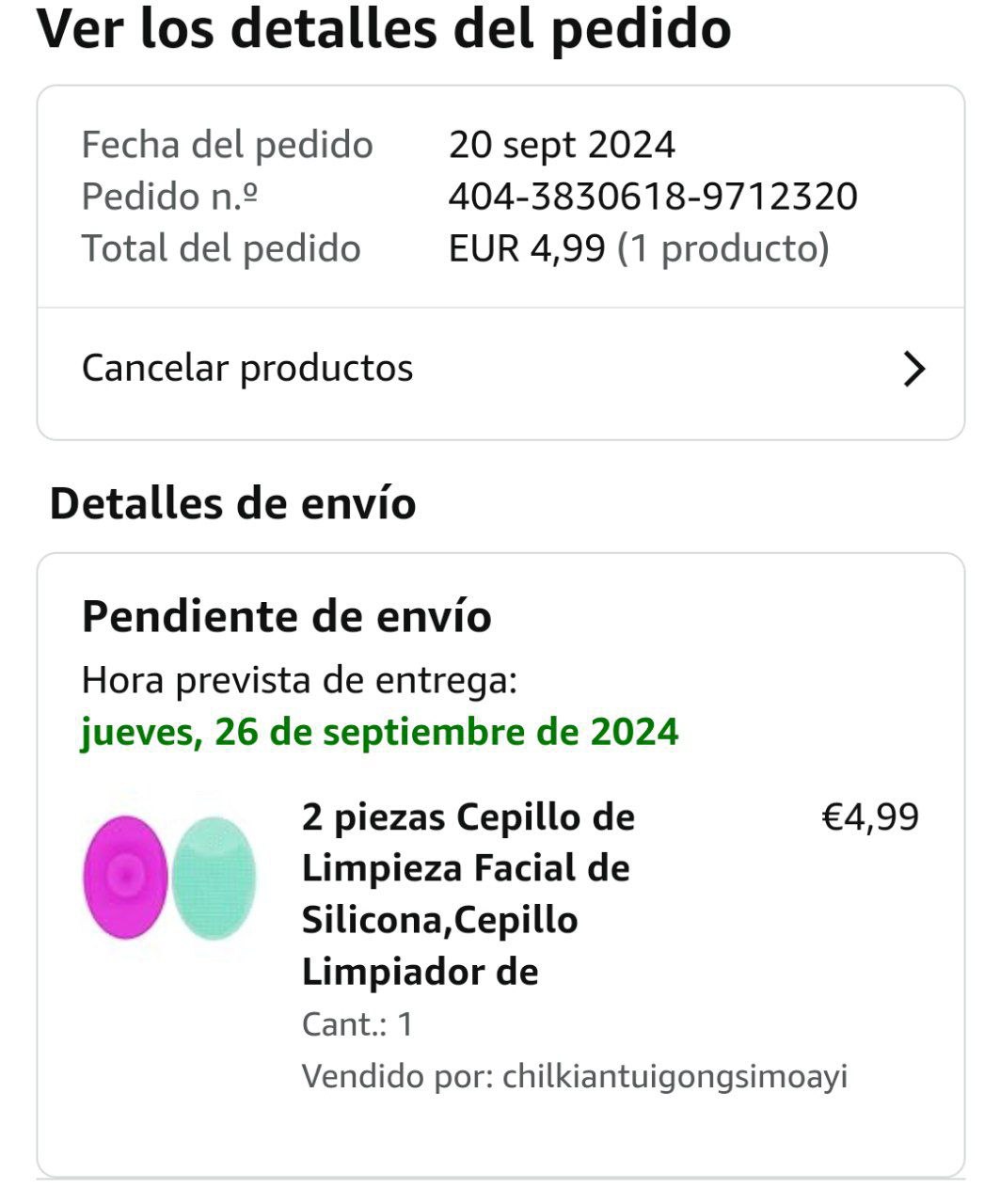This screenshot has width=1000, height=1204.
Task: Open the Cancelar productos row
Action: click(x=500, y=369)
